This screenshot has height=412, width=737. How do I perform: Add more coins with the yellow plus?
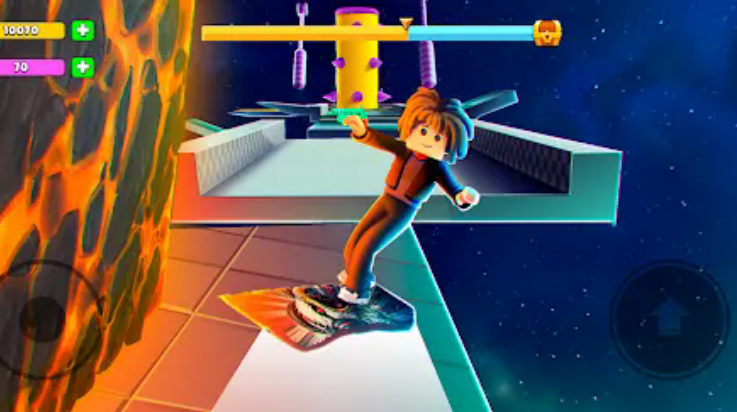83,30
